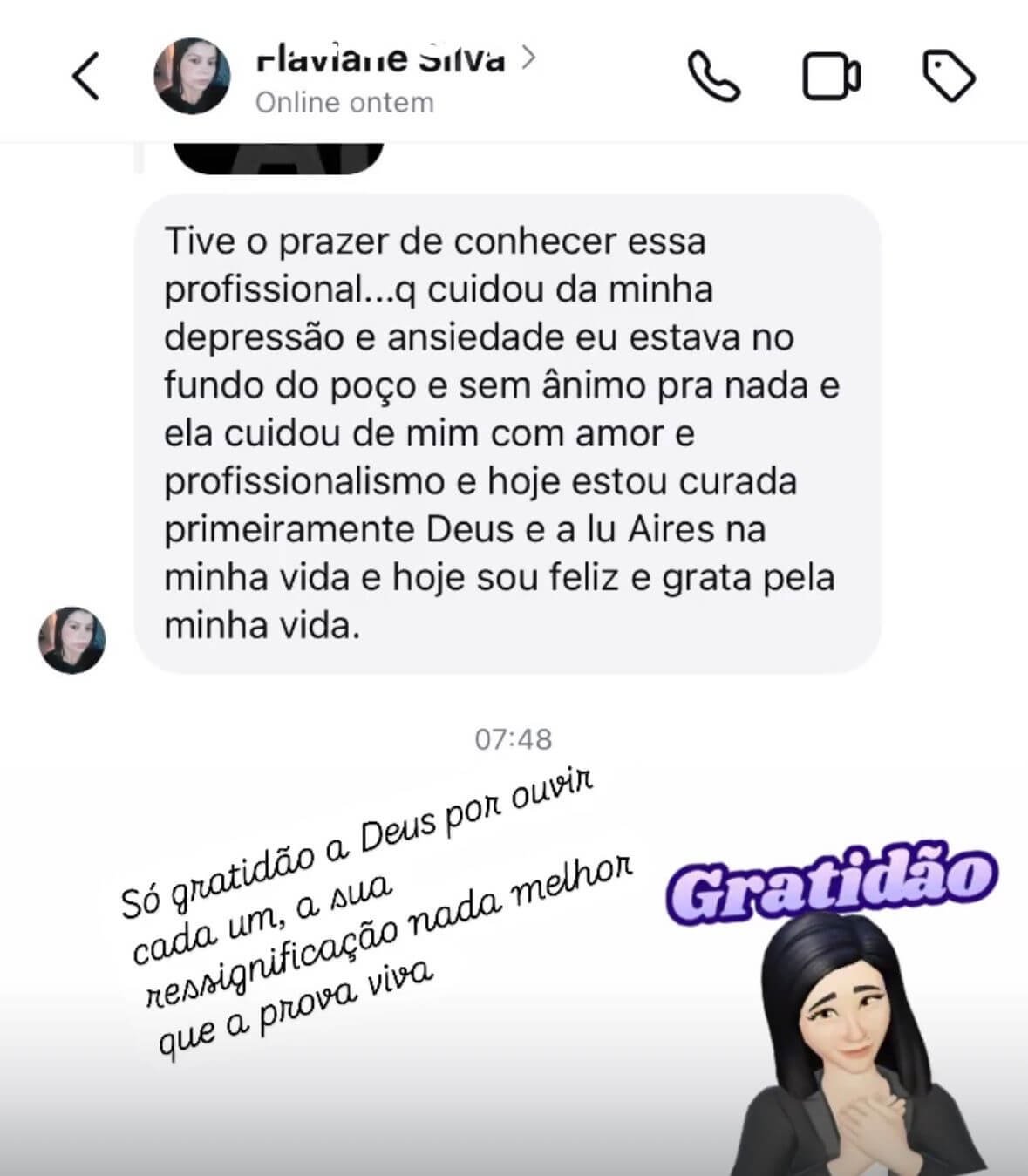Open Flaviane Silva's profile picture in the header
This screenshot has height=1176, width=1028.
(194, 74)
